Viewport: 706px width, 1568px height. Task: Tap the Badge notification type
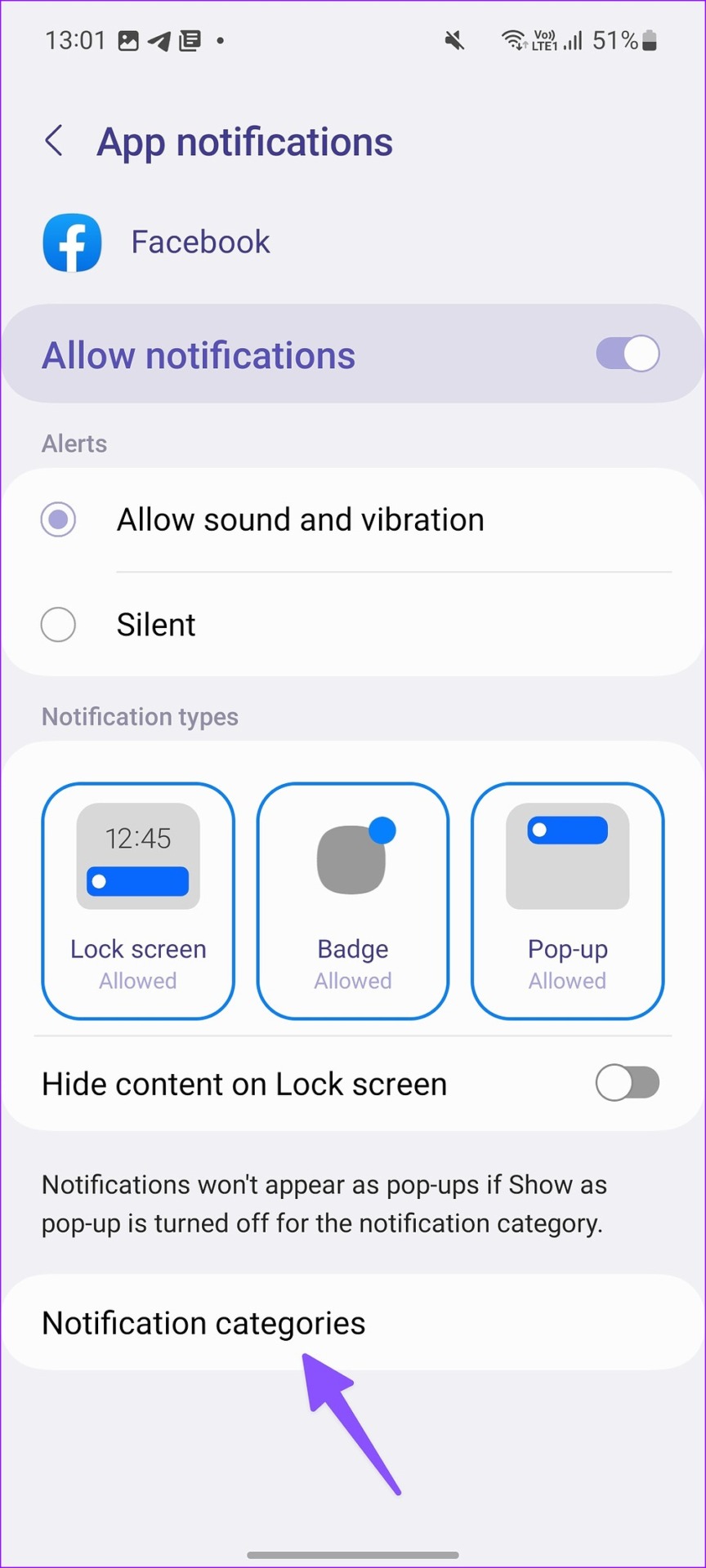coord(353,901)
